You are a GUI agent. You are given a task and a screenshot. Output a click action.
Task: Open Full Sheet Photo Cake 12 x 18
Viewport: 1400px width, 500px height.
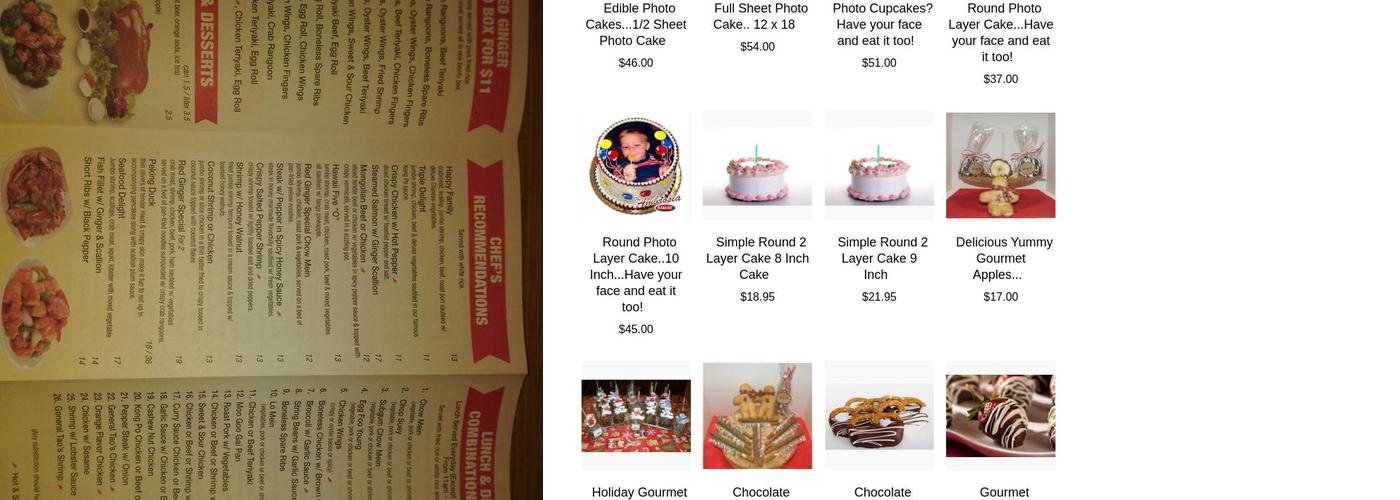[x=757, y=16]
